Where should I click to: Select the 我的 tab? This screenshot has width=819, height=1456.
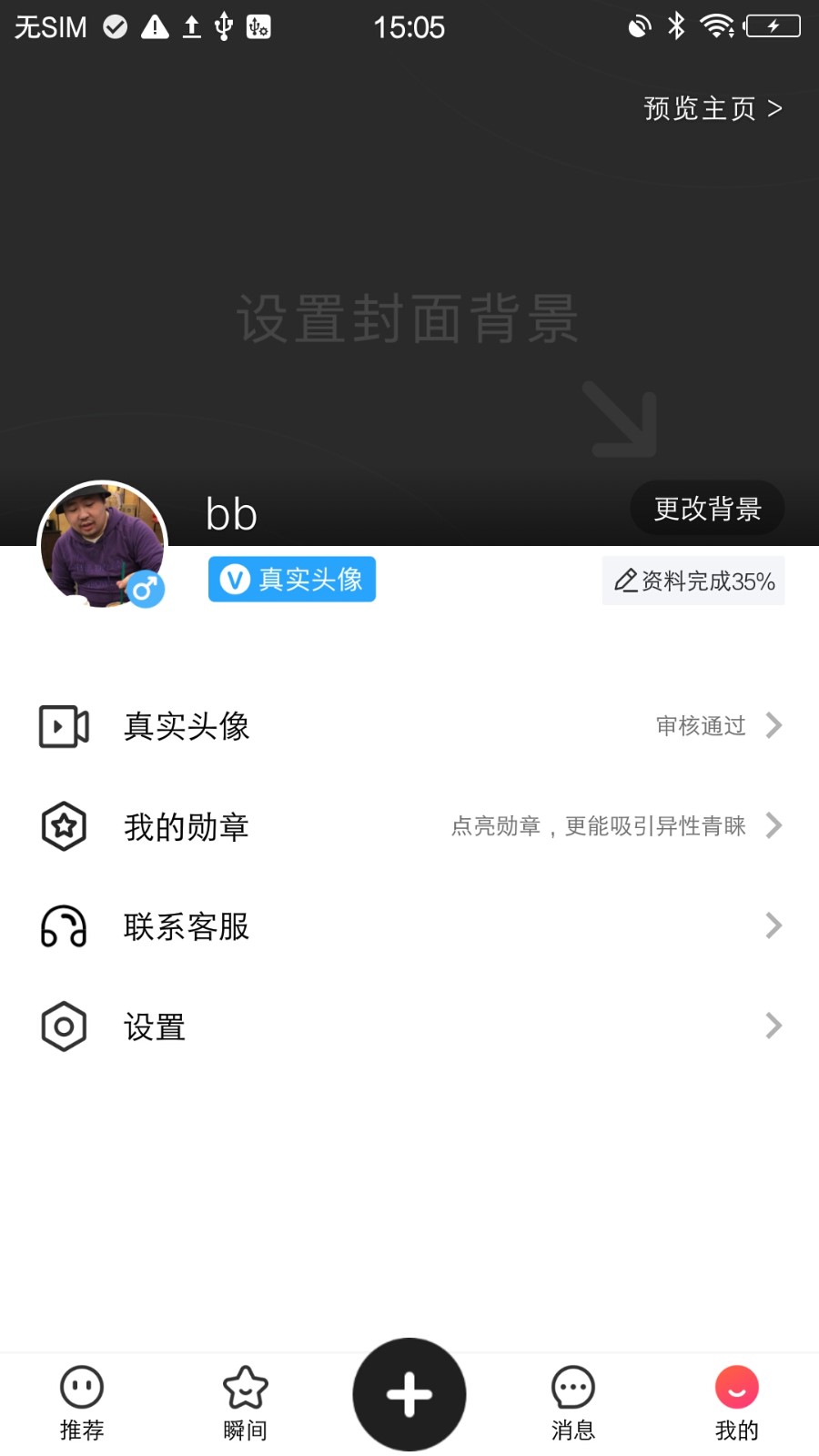click(x=737, y=1403)
